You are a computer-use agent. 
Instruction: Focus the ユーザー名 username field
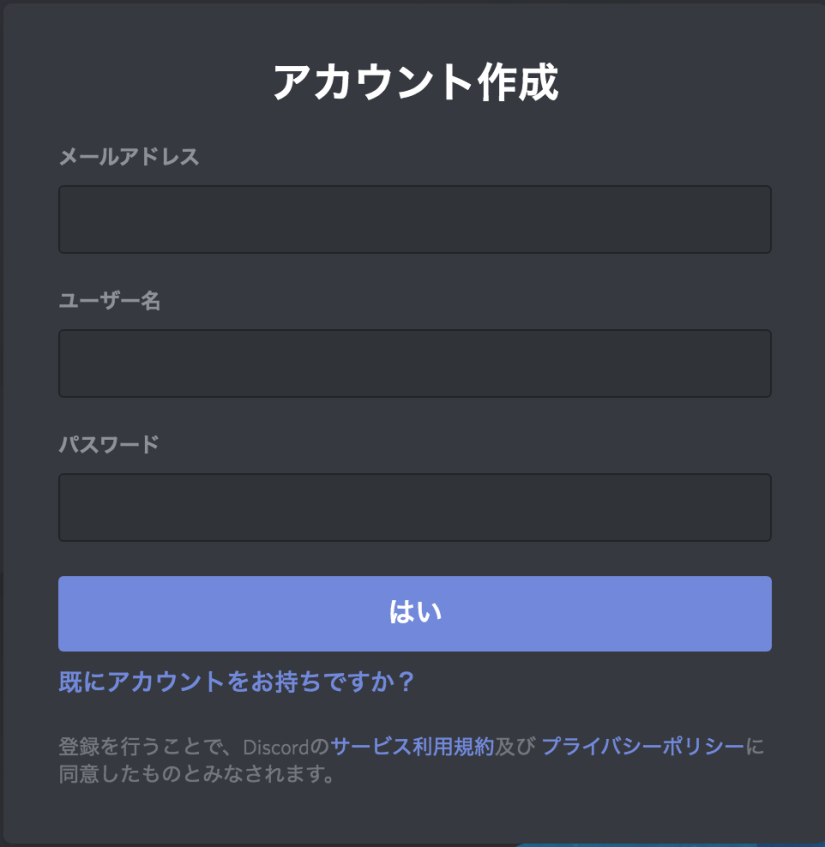(414, 363)
